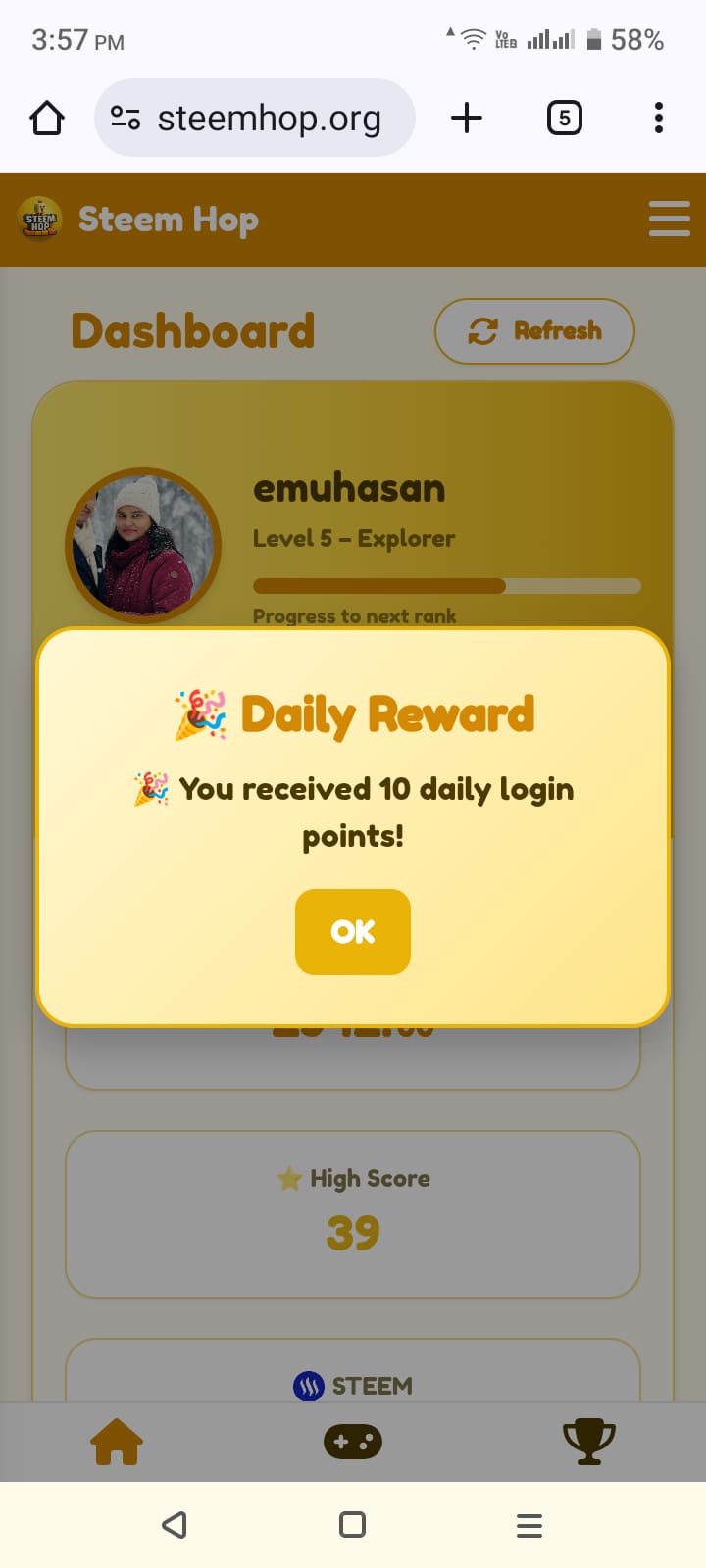Open the game controller tab

(x=353, y=1442)
